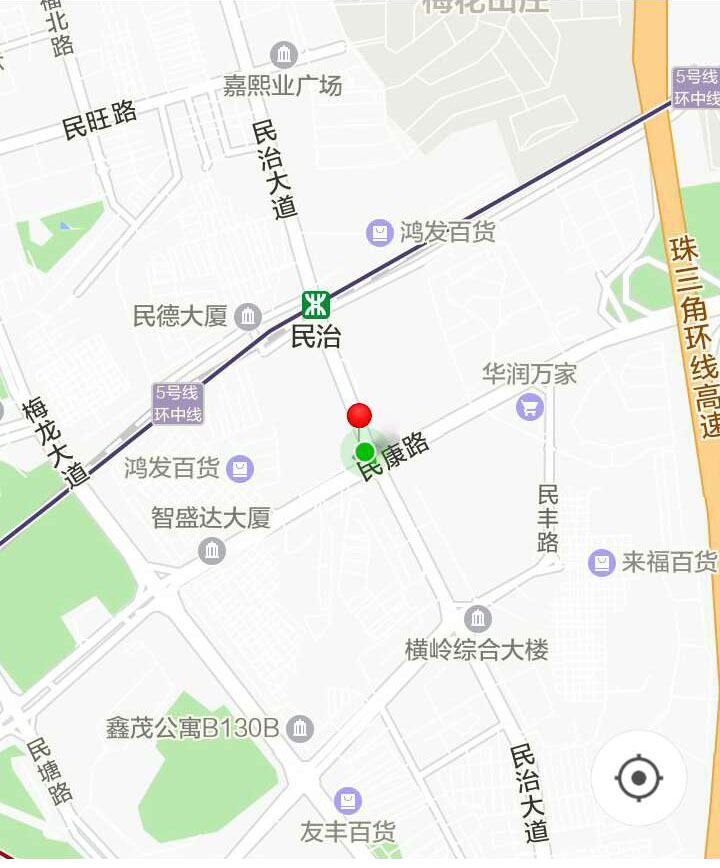Select the 嘉熙业广场 marker
The image size is (720, 868).
[x=283, y=54]
